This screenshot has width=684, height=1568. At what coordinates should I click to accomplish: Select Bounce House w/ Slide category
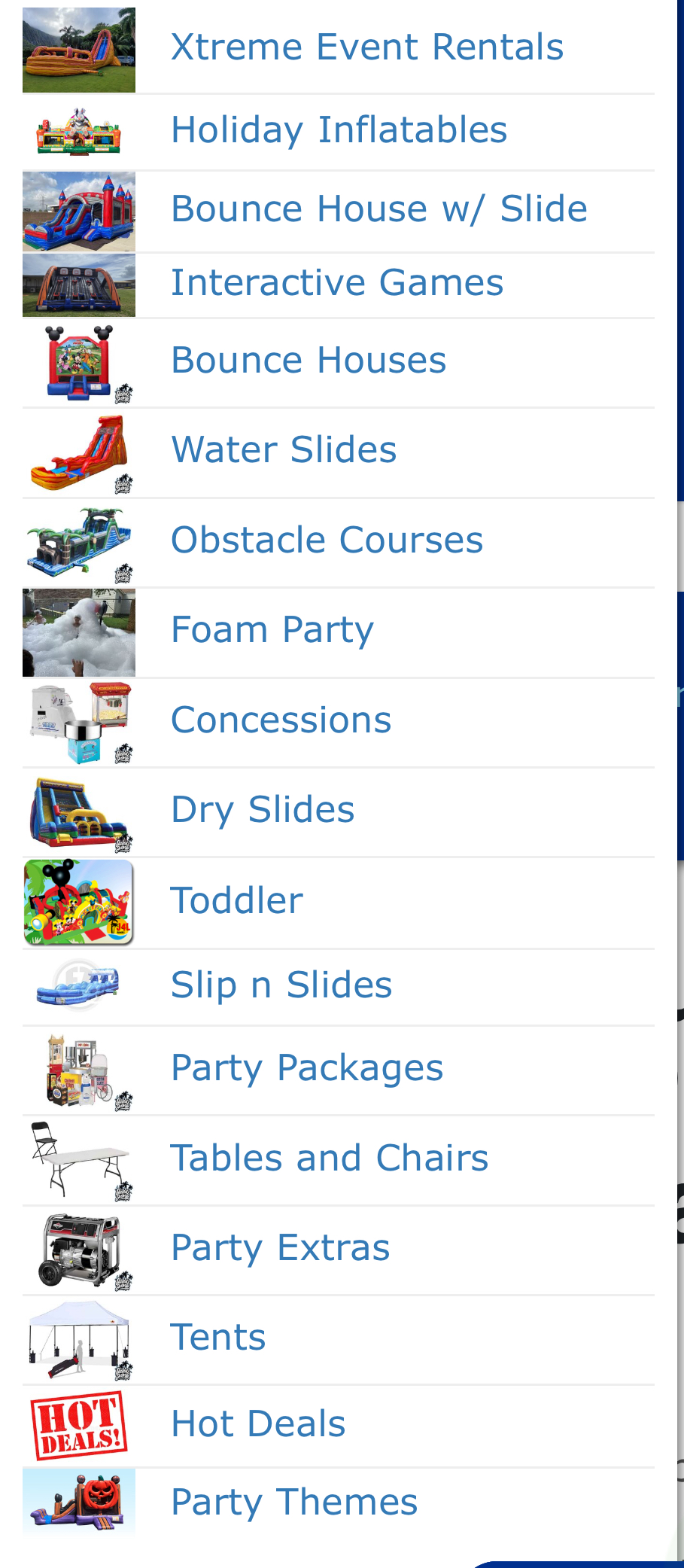tap(378, 209)
